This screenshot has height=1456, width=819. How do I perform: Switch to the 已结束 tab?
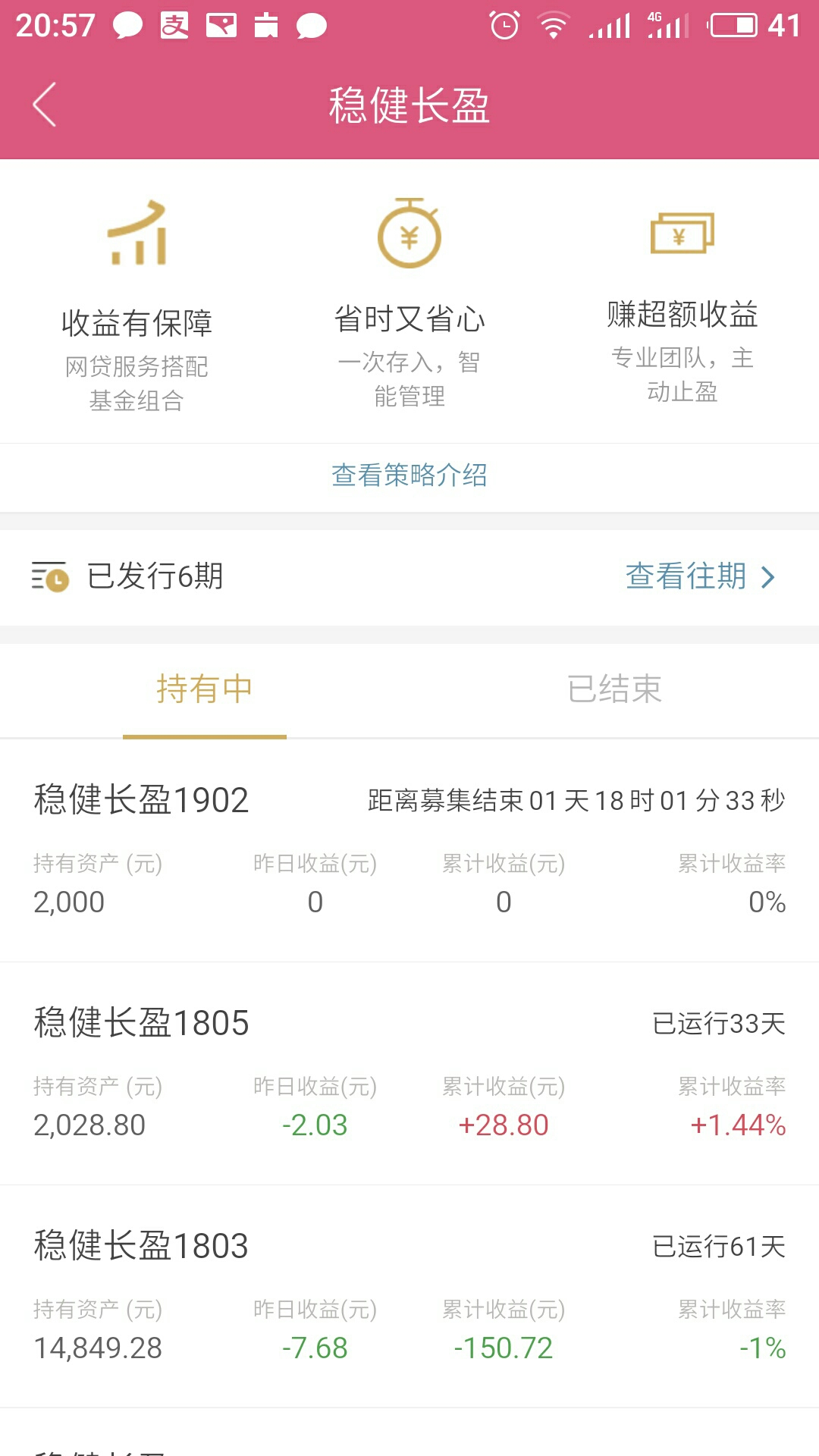pos(614,689)
